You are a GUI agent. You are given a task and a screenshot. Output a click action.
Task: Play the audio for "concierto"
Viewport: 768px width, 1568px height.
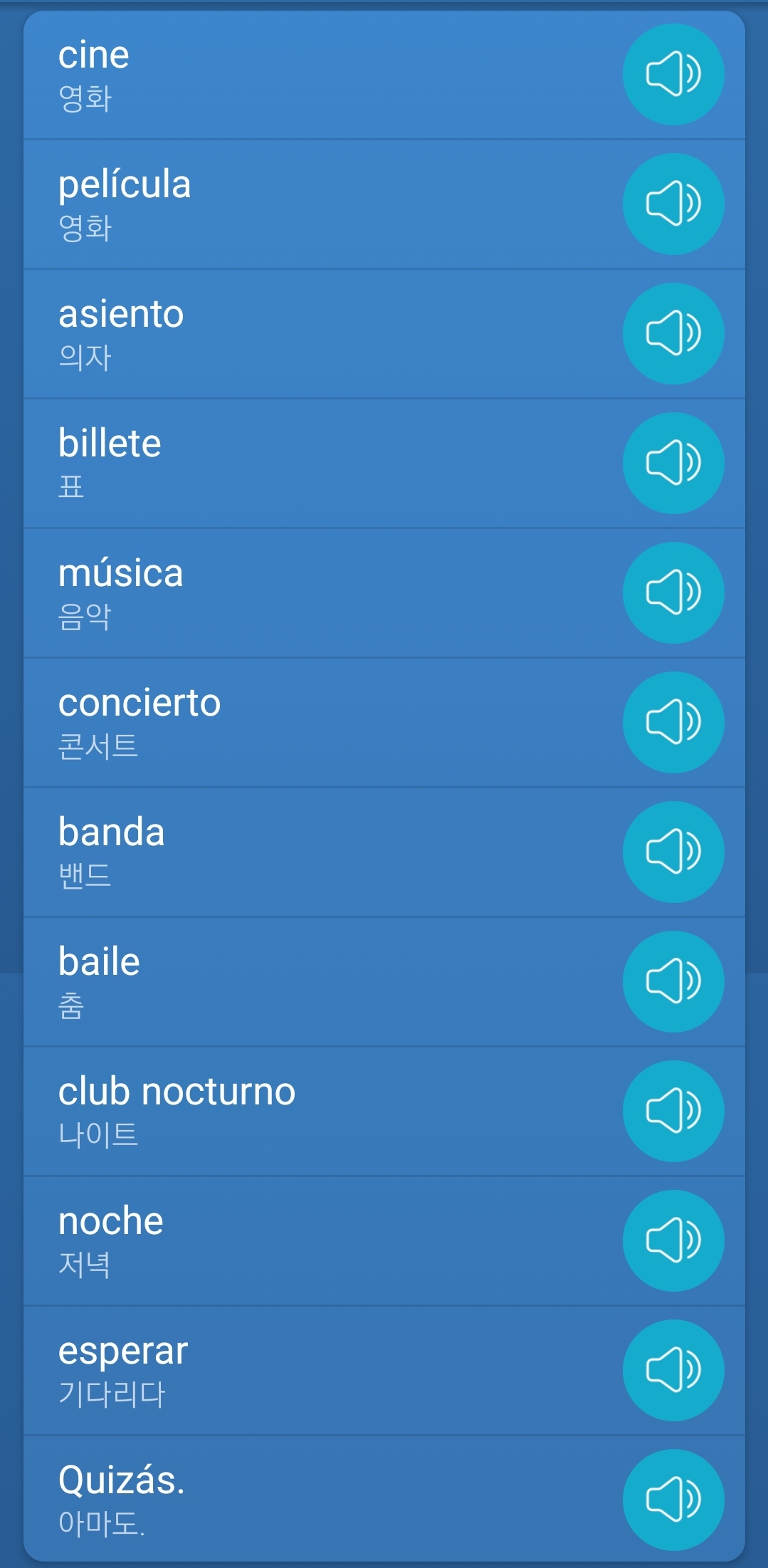673,722
